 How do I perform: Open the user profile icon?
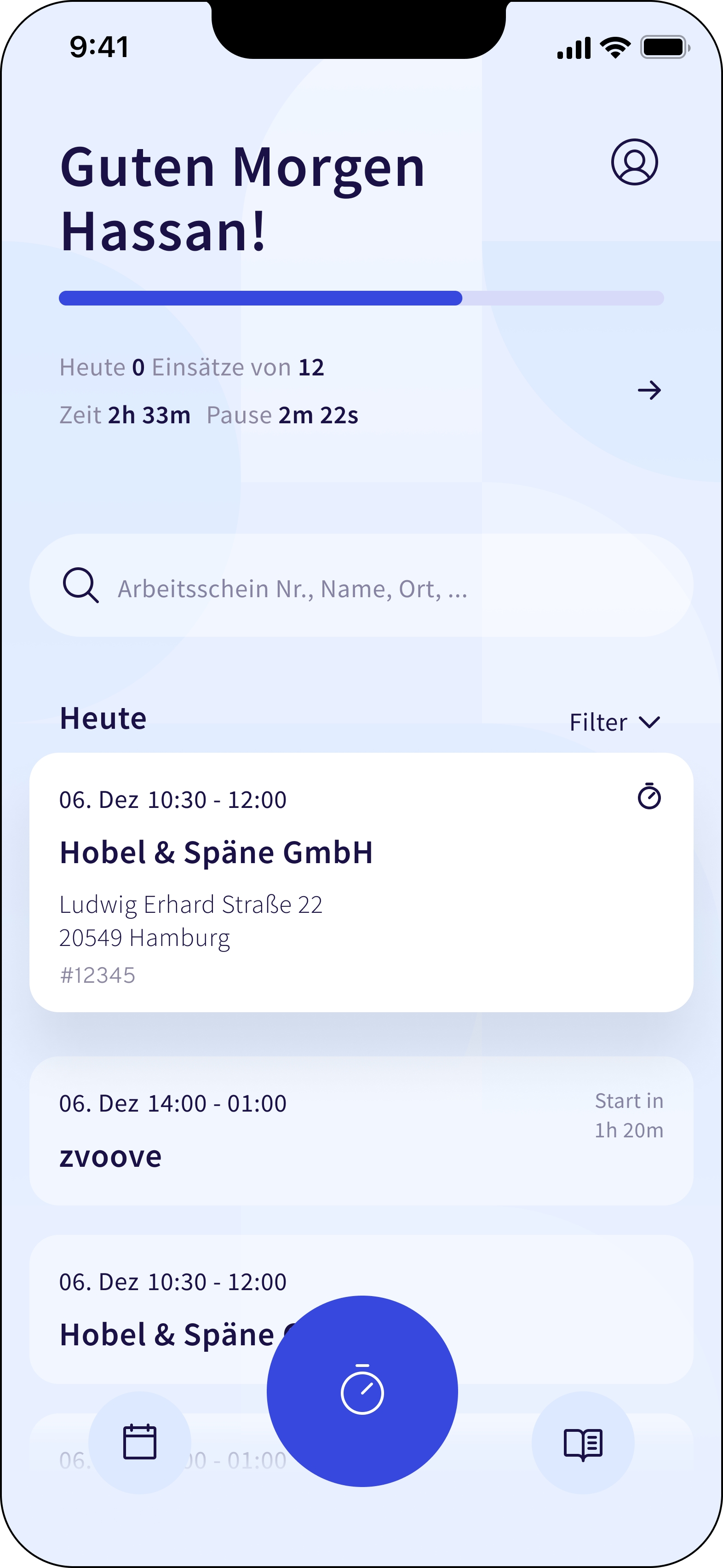pyautogui.click(x=634, y=162)
